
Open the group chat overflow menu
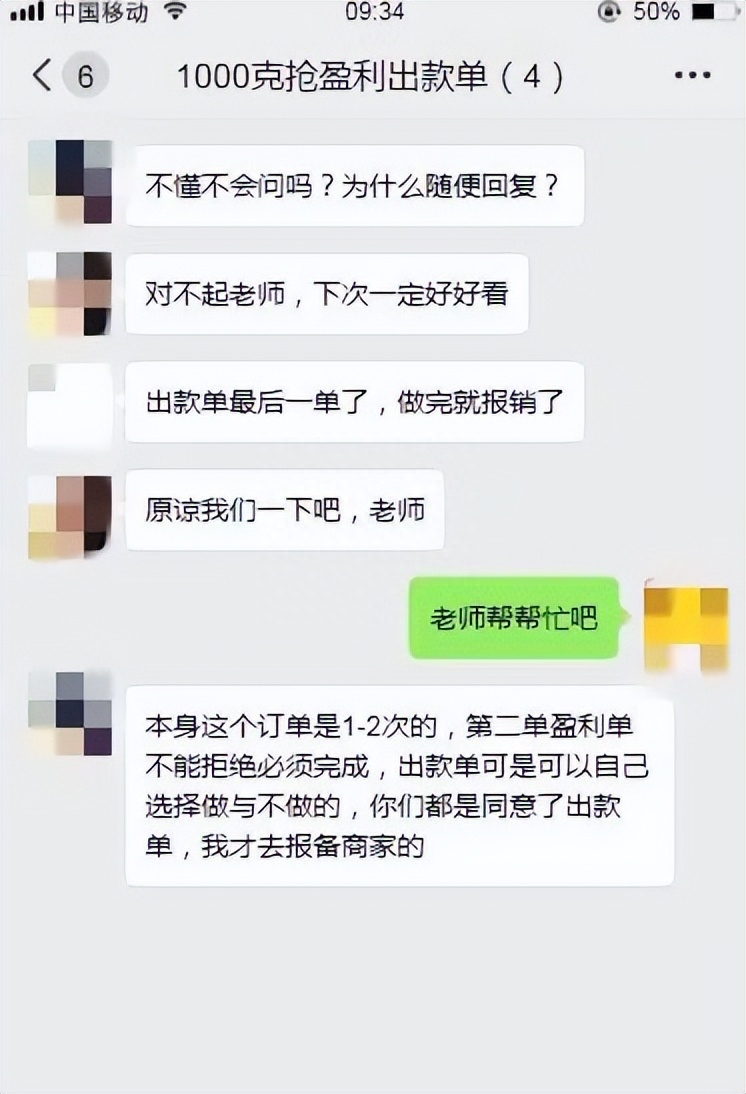pos(691,76)
